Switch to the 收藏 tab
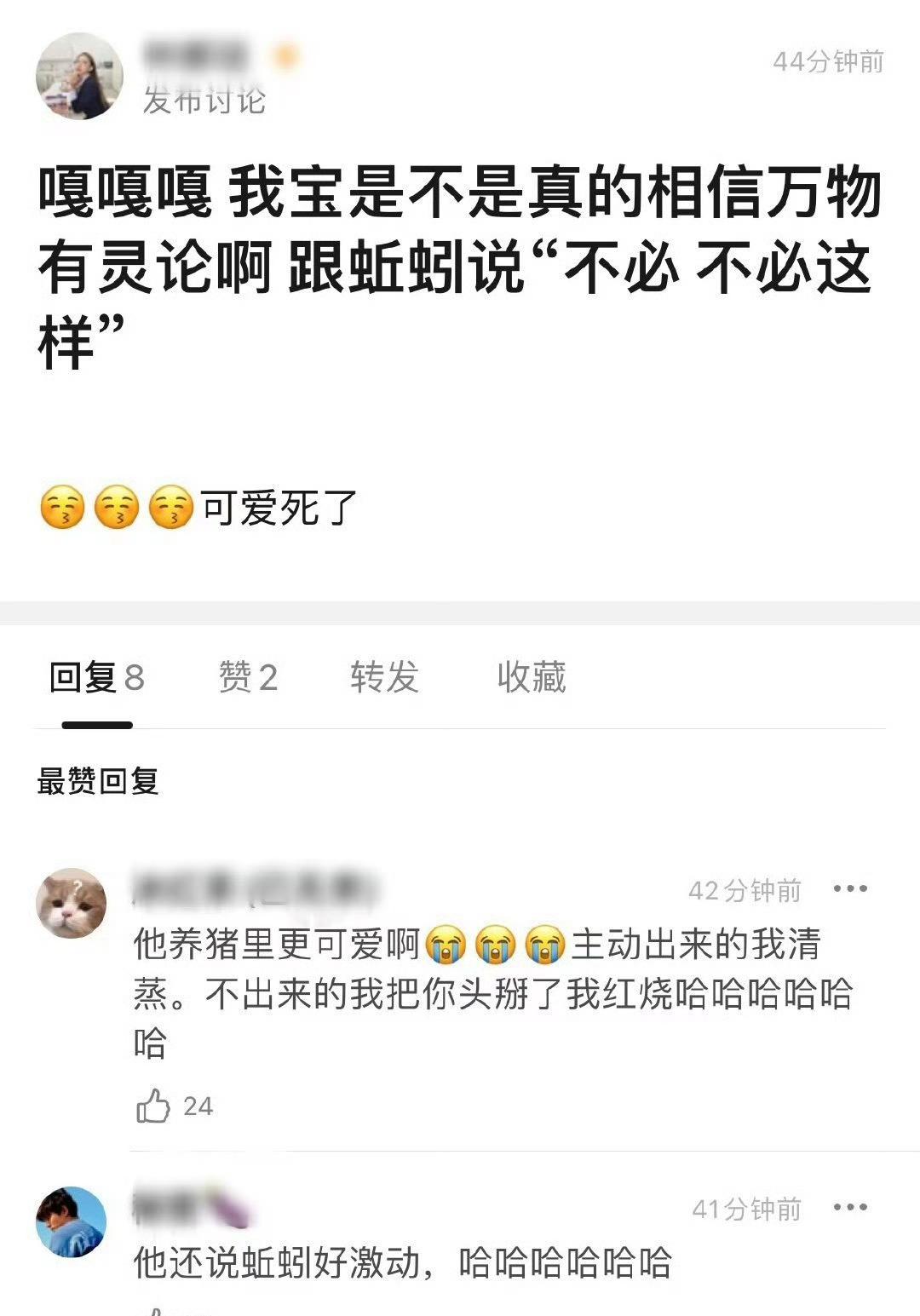 pyautogui.click(x=532, y=678)
